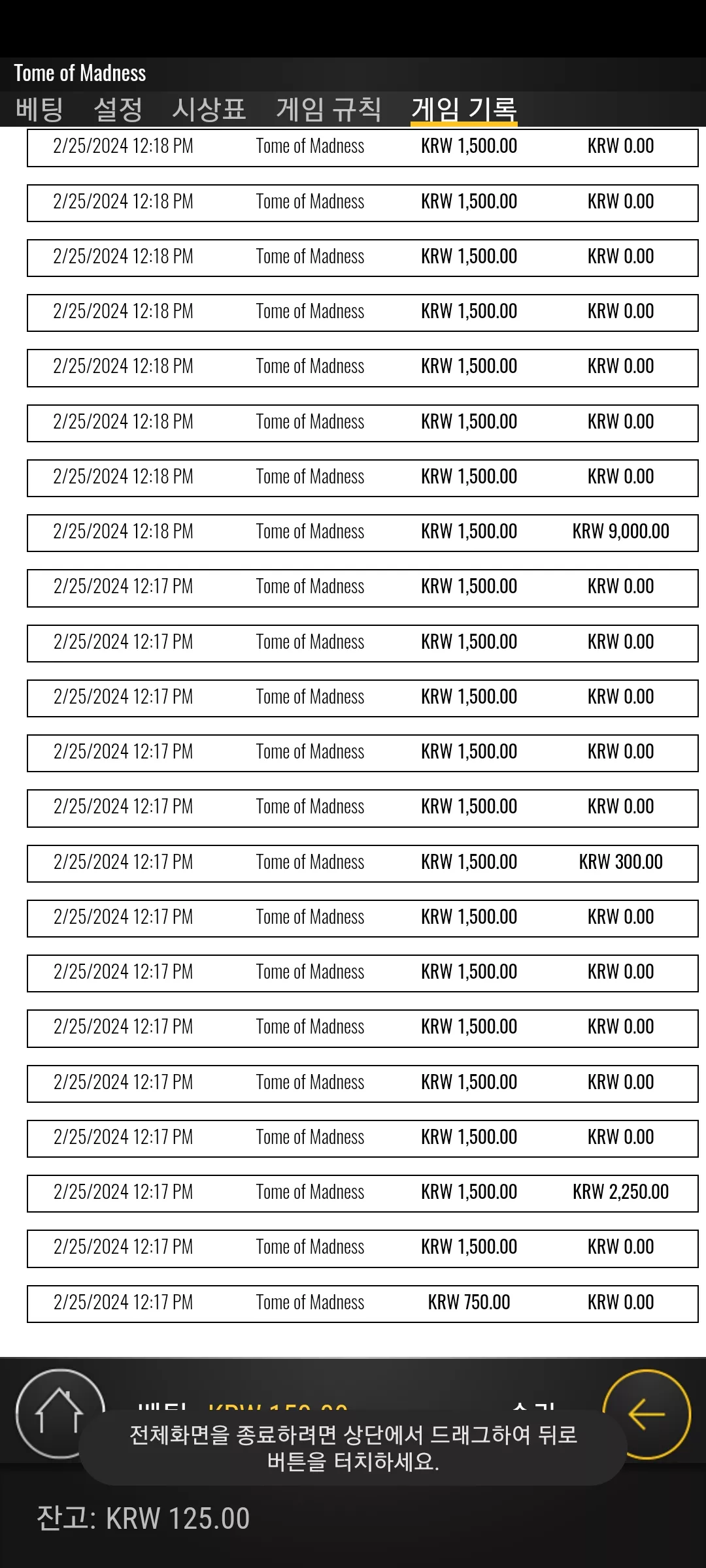Image resolution: width=706 pixels, height=1568 pixels.
Task: Open the record with KRW 750.00 bet
Action: click(363, 1303)
